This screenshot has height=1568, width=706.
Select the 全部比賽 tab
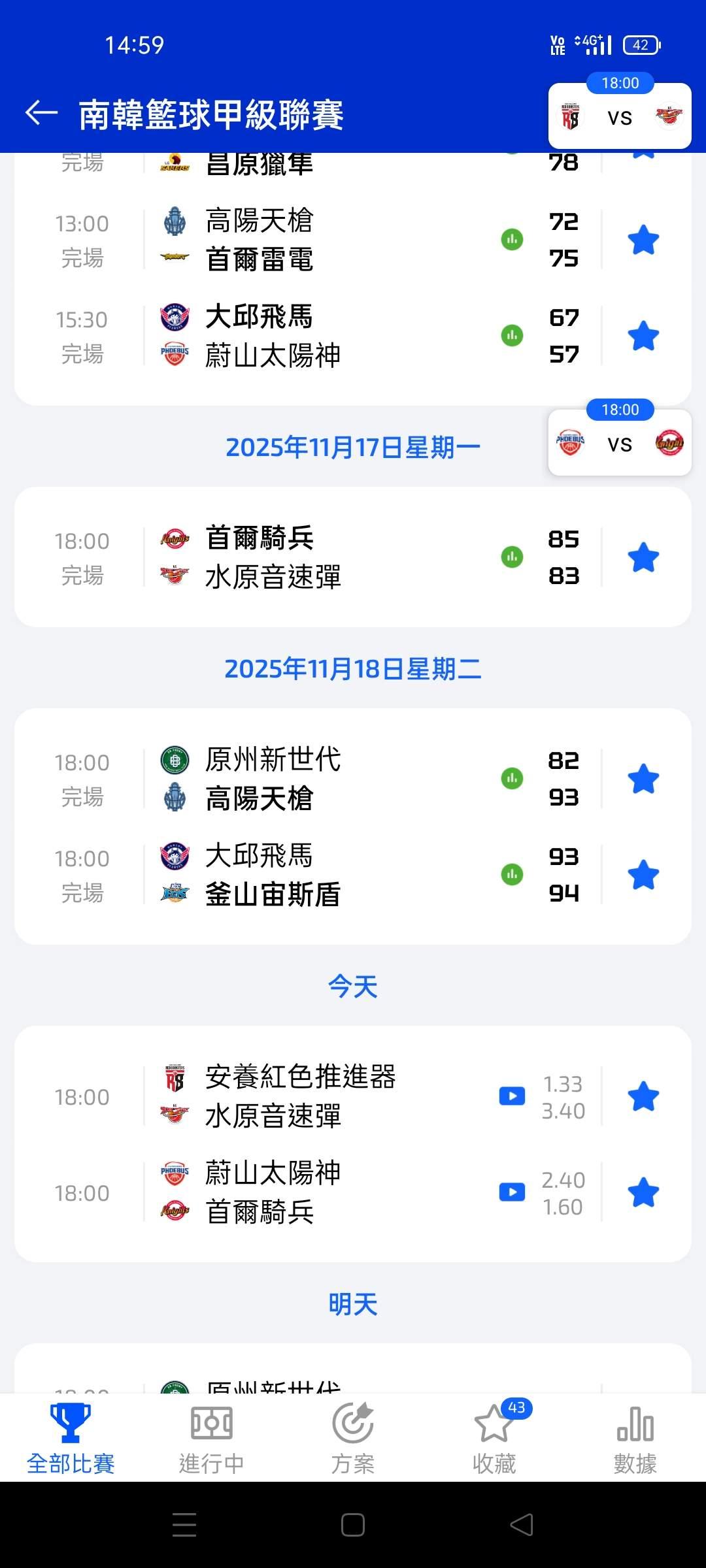click(71, 1439)
